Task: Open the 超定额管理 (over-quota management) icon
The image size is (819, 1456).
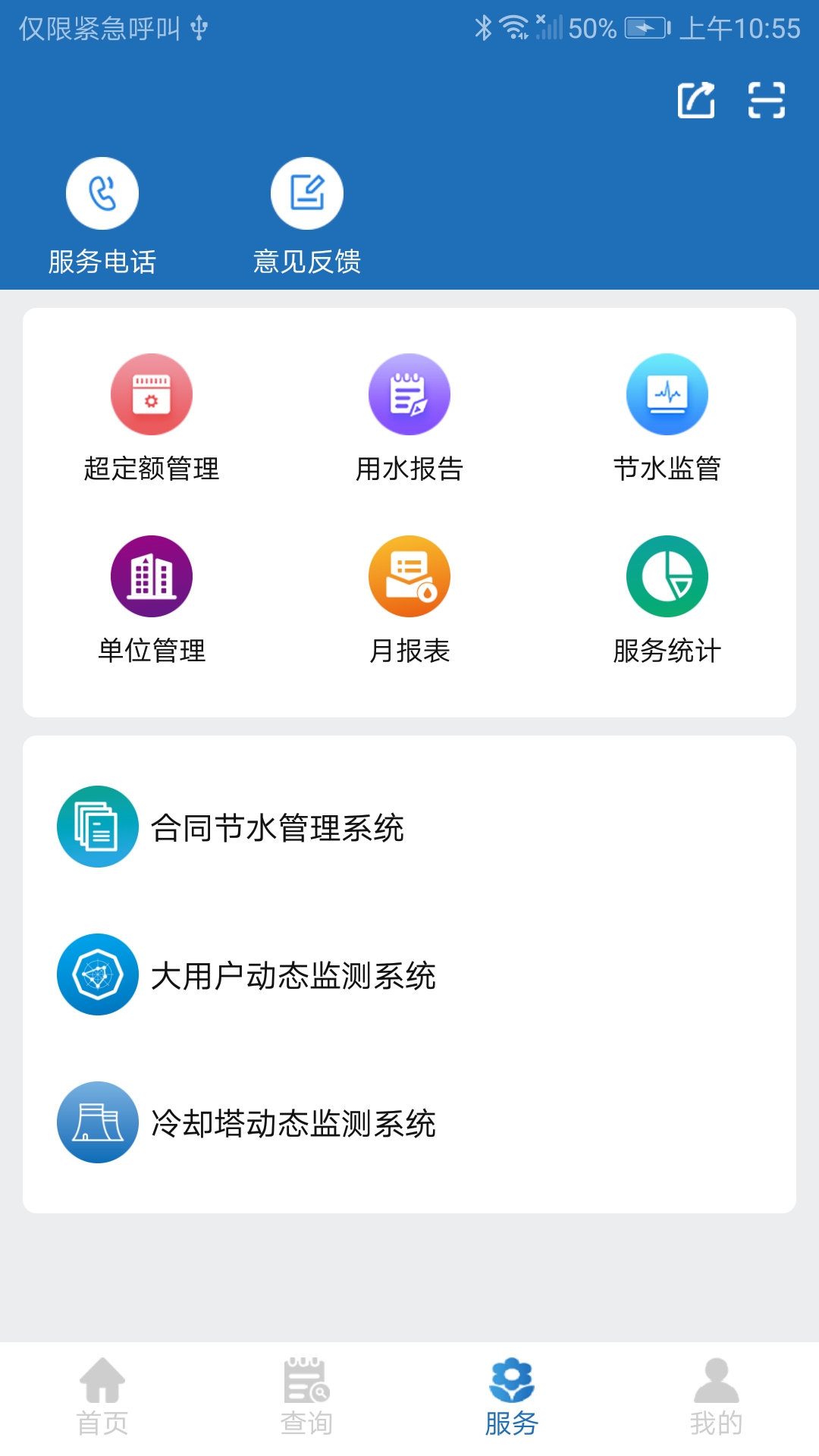Action: (x=150, y=394)
